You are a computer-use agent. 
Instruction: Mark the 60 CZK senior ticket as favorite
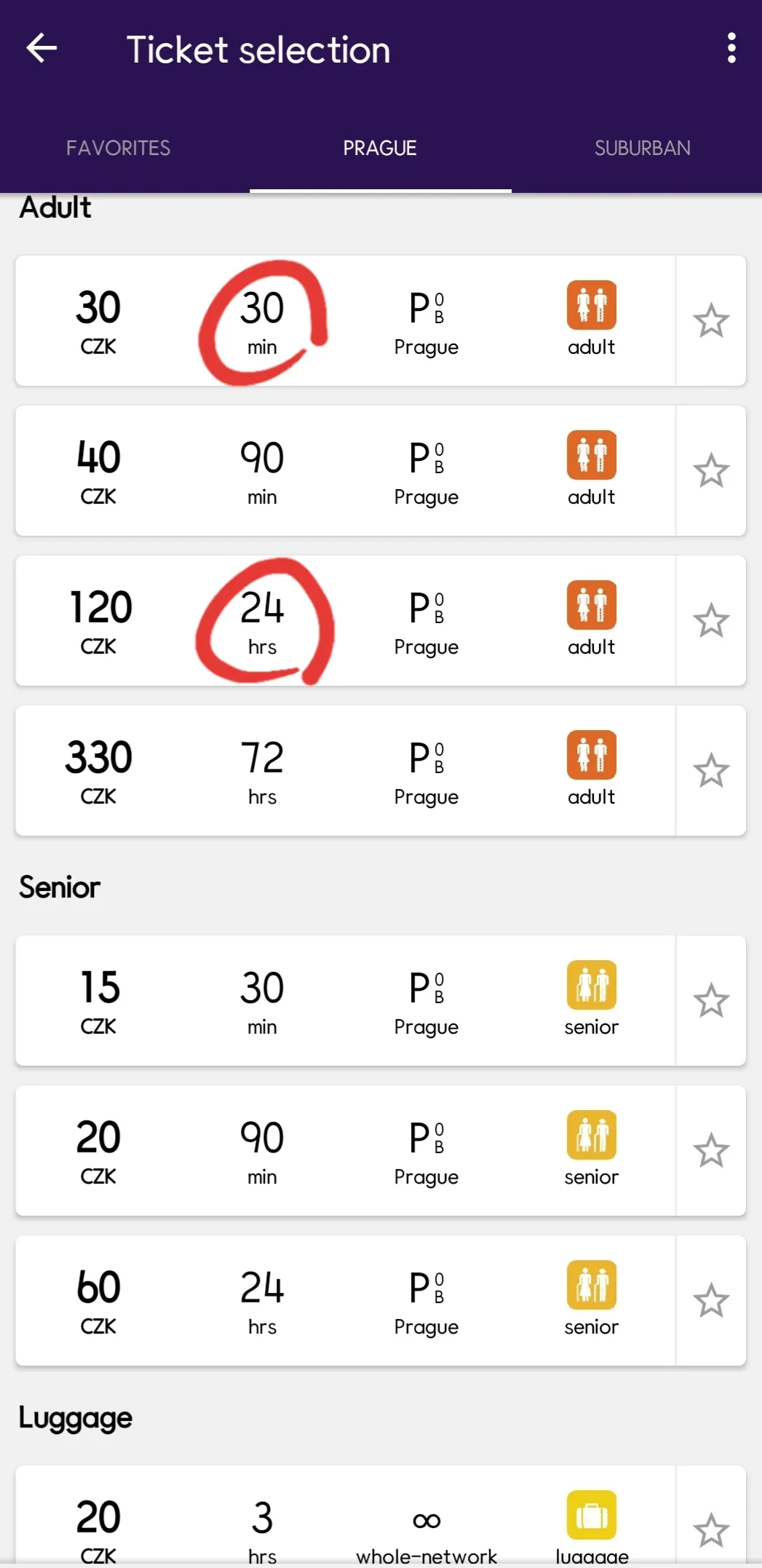711,1301
